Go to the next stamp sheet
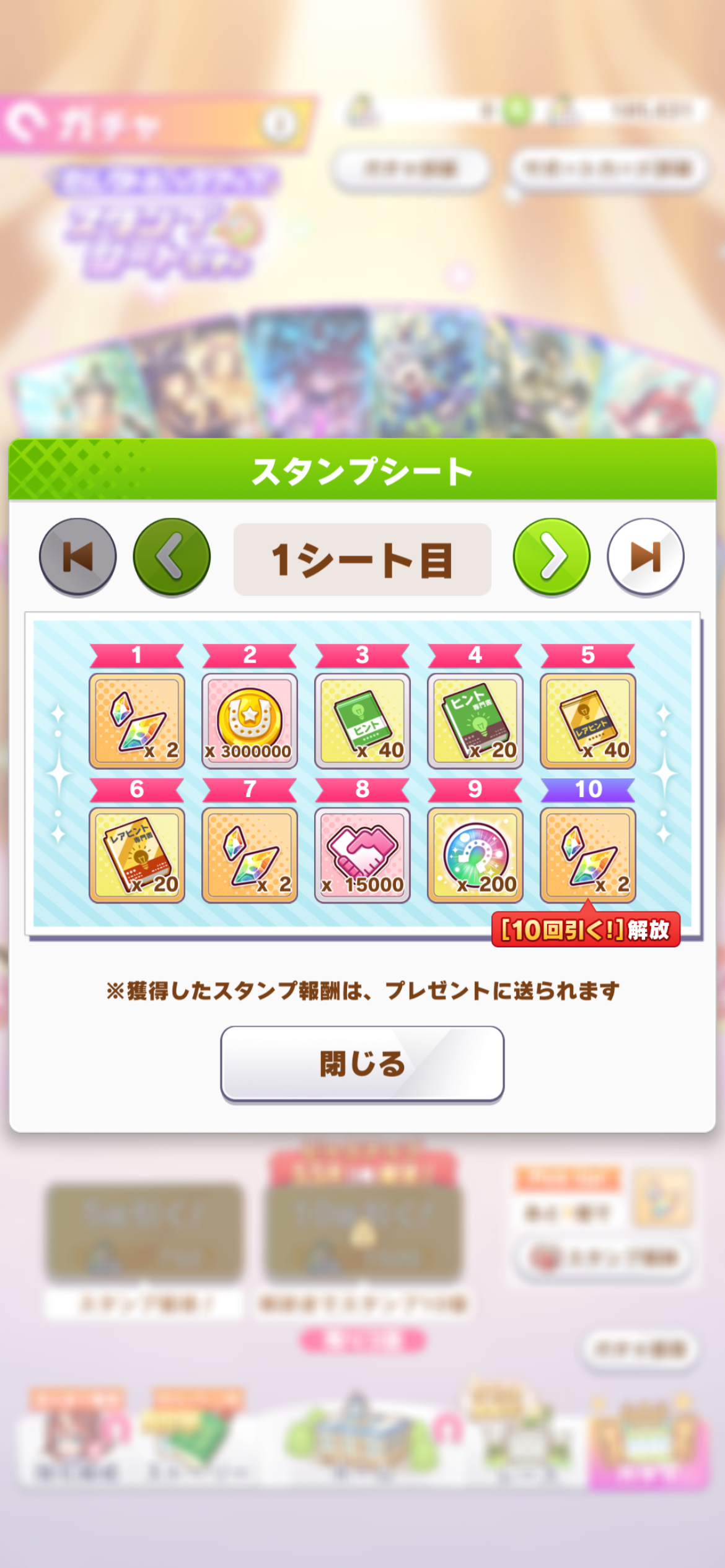Screen dimensions: 725x1568 tap(551, 557)
